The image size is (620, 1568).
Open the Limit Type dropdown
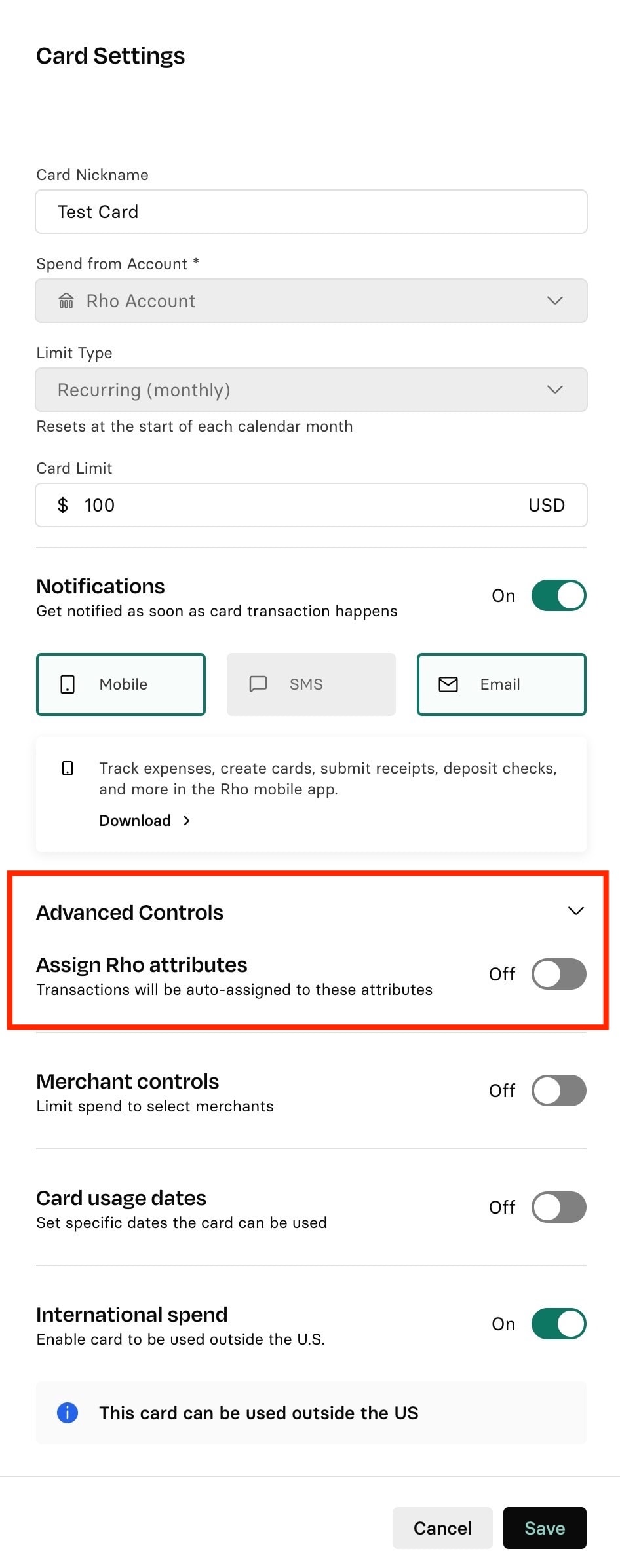[x=311, y=390]
